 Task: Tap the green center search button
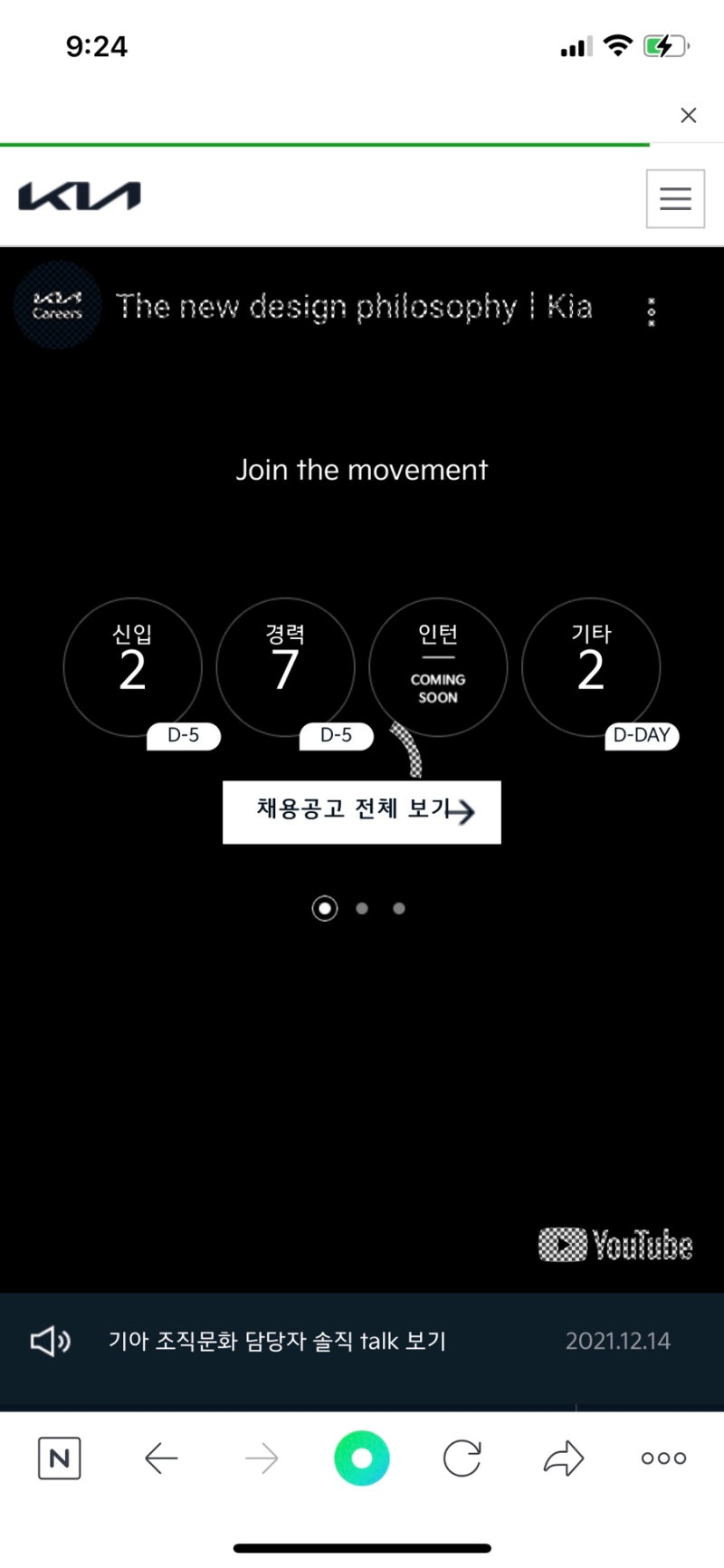[362, 1458]
